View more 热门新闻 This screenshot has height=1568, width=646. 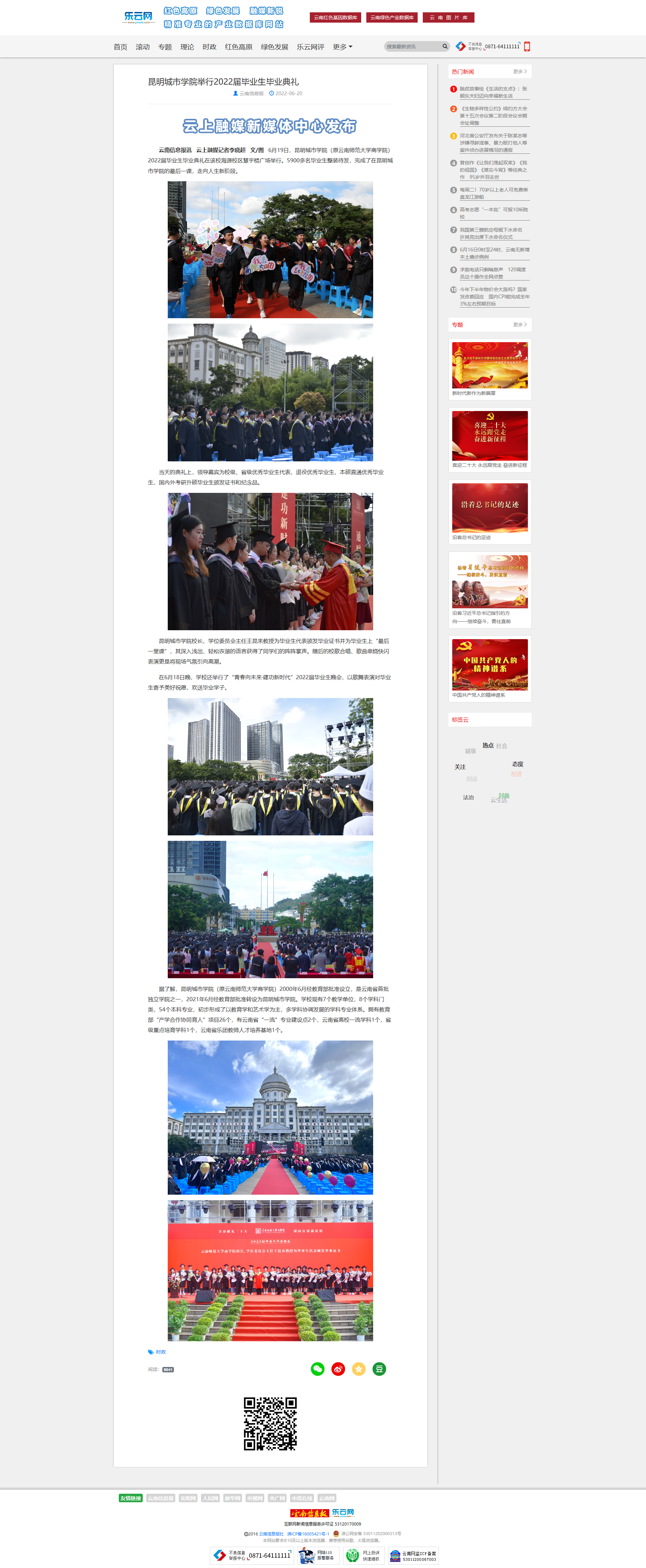coord(519,72)
